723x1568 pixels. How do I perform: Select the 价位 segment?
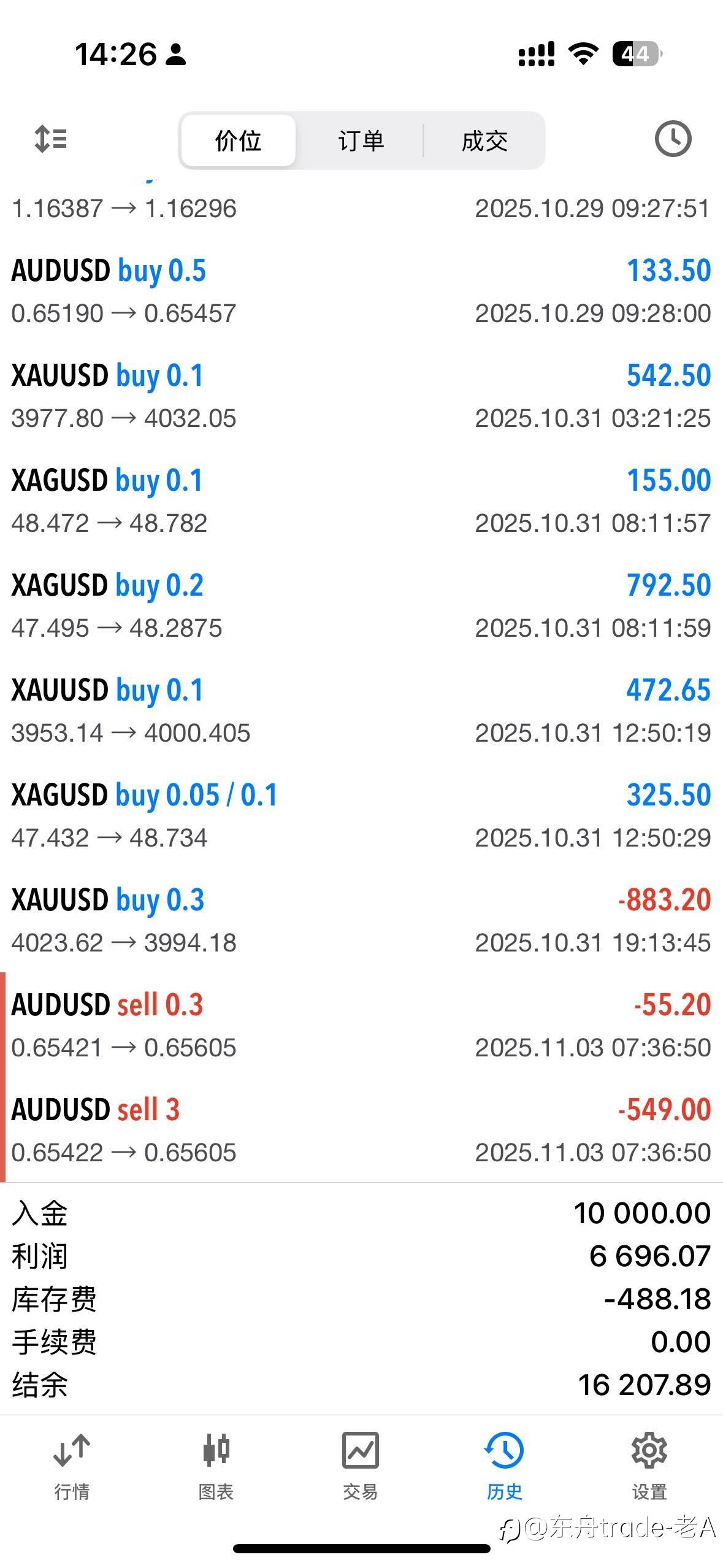(239, 140)
